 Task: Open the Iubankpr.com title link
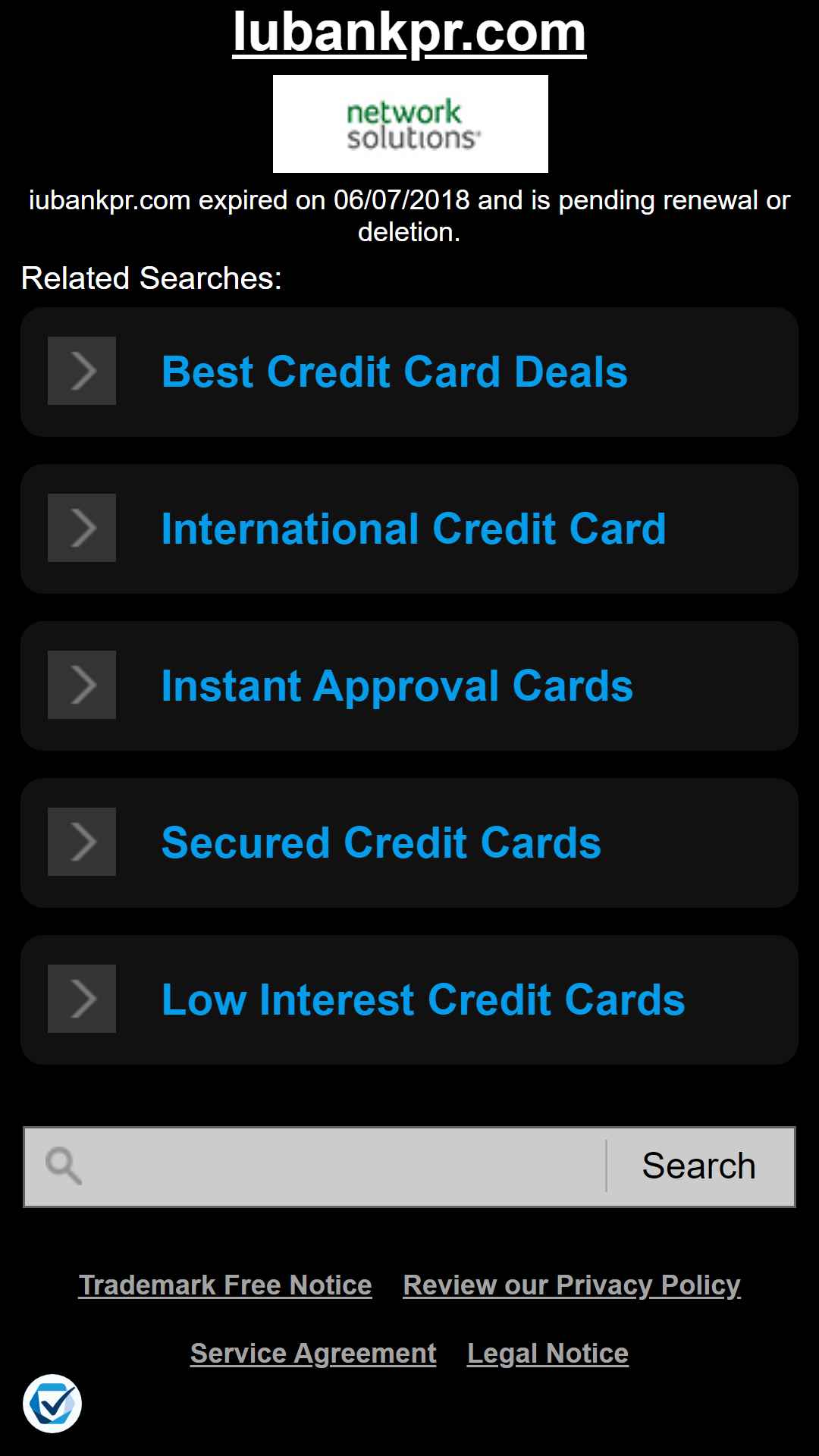(x=409, y=32)
